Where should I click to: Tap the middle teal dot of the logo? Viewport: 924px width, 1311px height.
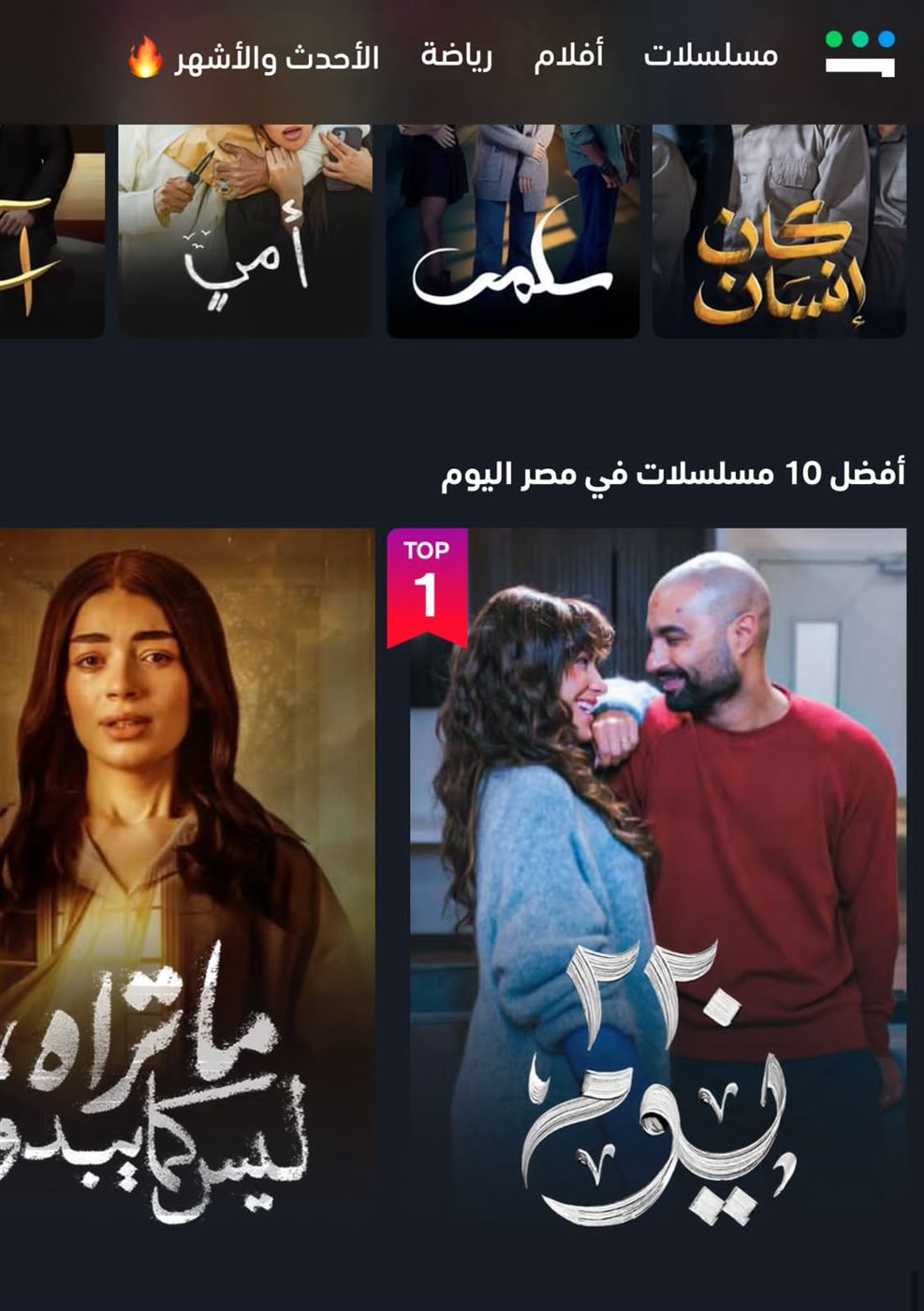click(x=860, y=40)
